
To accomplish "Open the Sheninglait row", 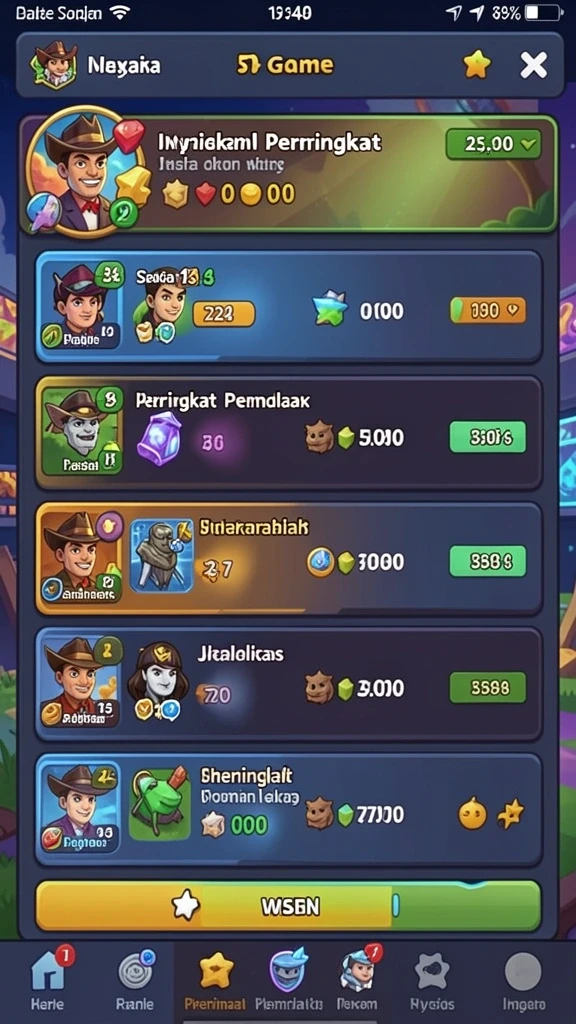I will coord(288,810).
